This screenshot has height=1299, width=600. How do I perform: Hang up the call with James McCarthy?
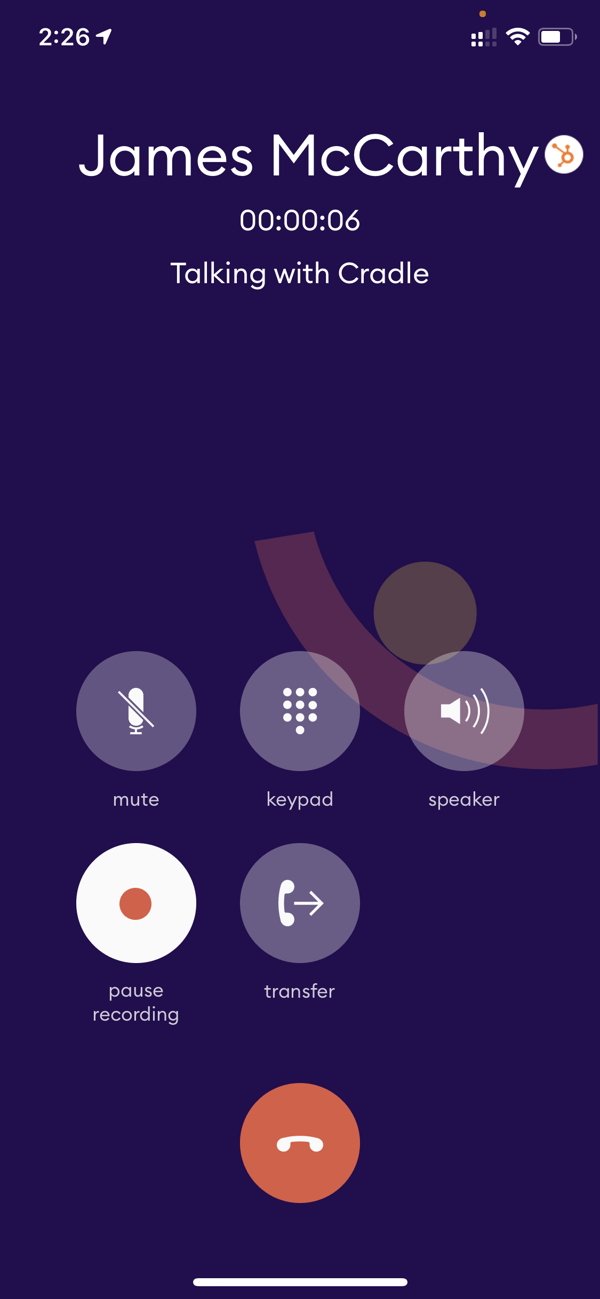coord(300,1143)
